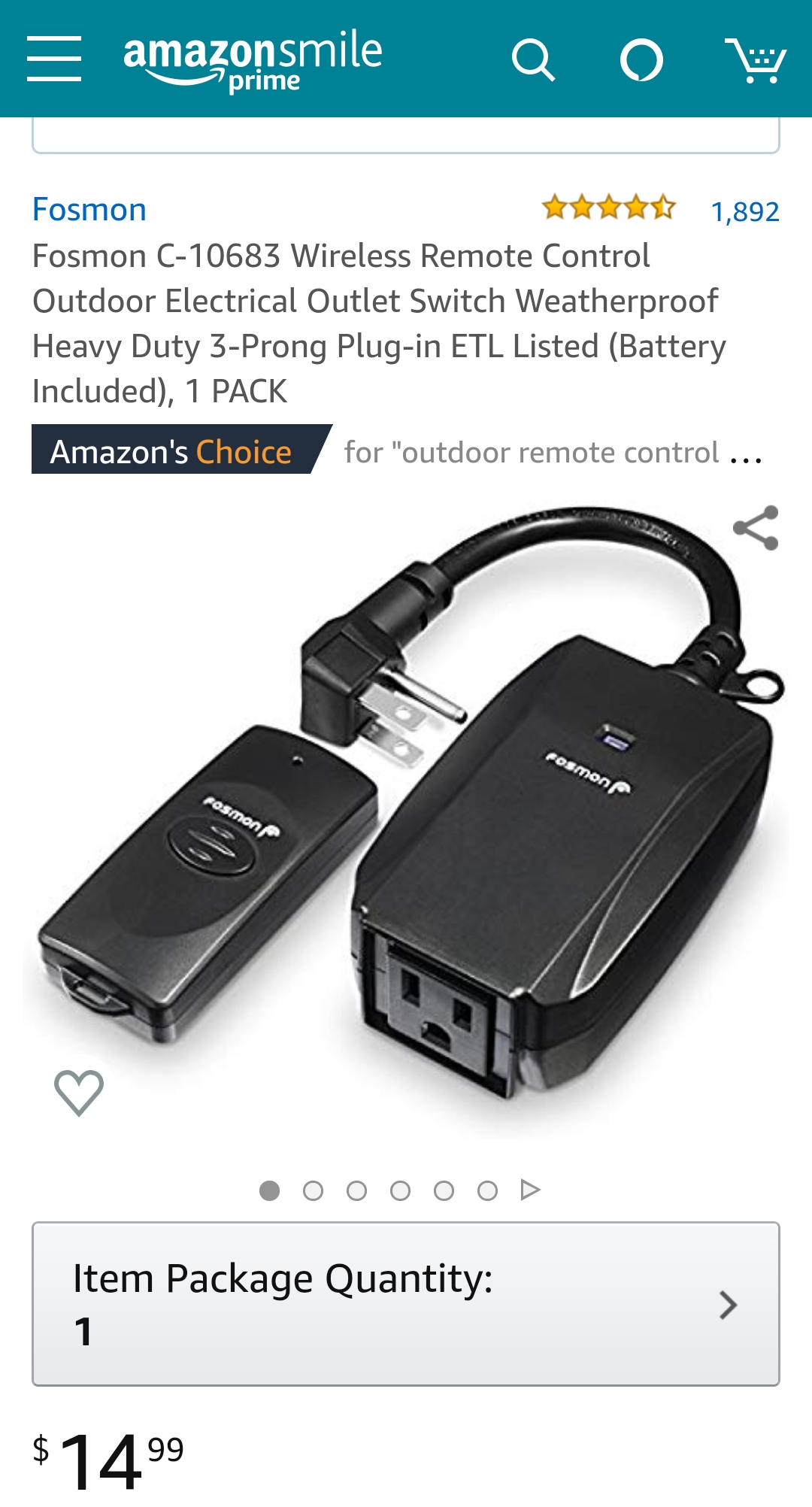This screenshot has height=1507, width=812.
Task: Tap the amazonsmile prime home logo
Action: click(x=253, y=60)
